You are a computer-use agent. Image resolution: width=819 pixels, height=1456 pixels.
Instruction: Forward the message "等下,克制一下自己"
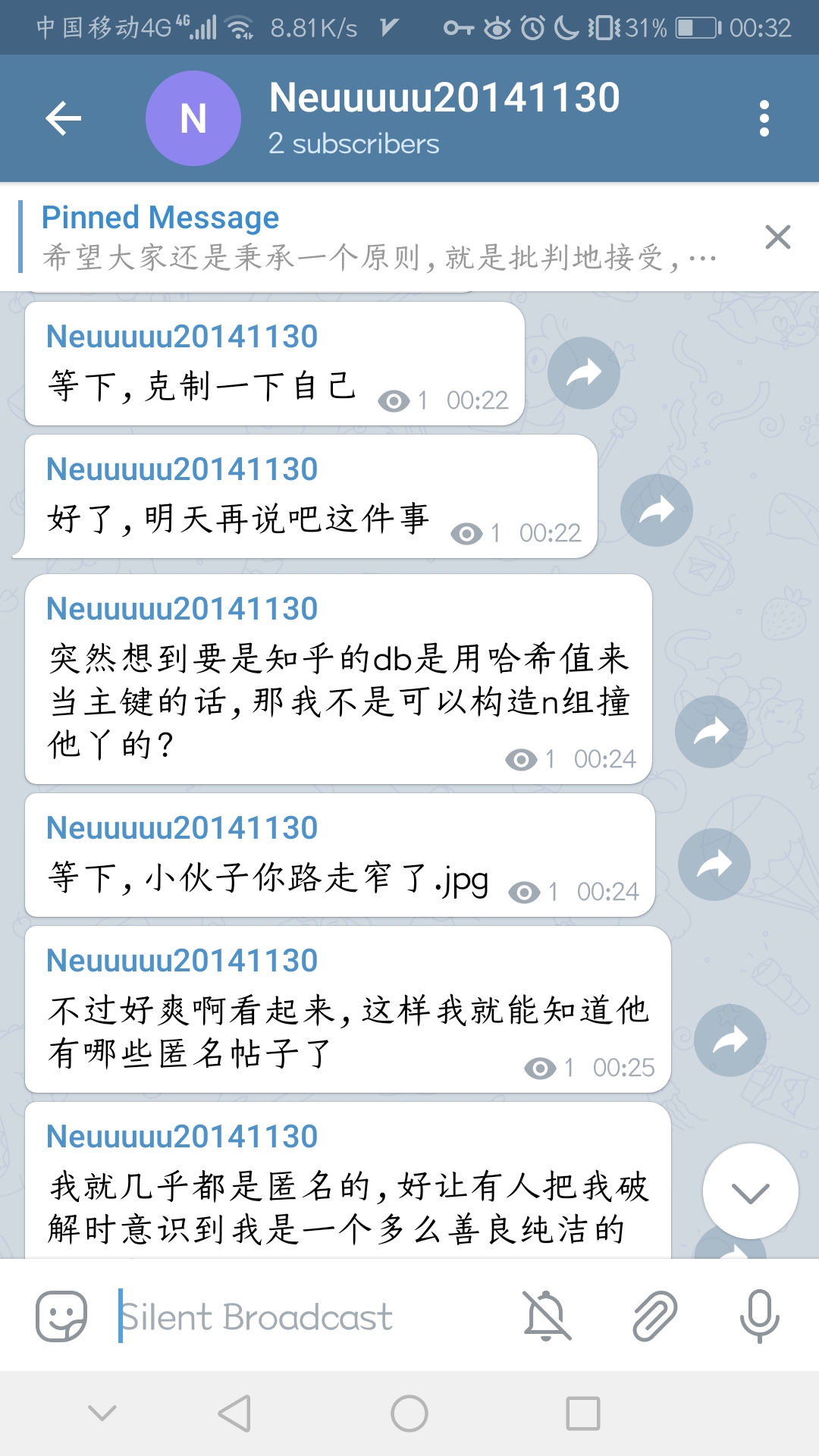(583, 373)
